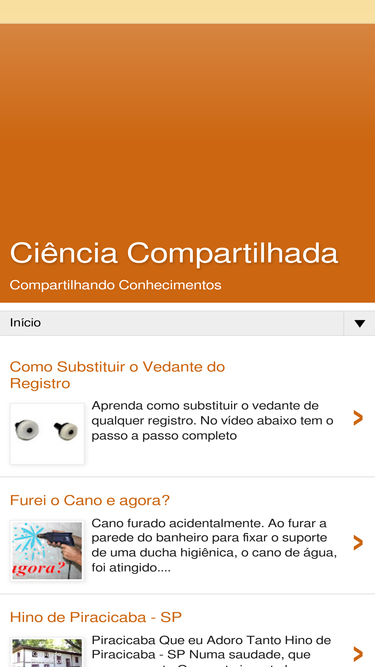The image size is (375, 667).
Task: Open the chevron beside the Piracicaba summary
Action: coord(358,653)
